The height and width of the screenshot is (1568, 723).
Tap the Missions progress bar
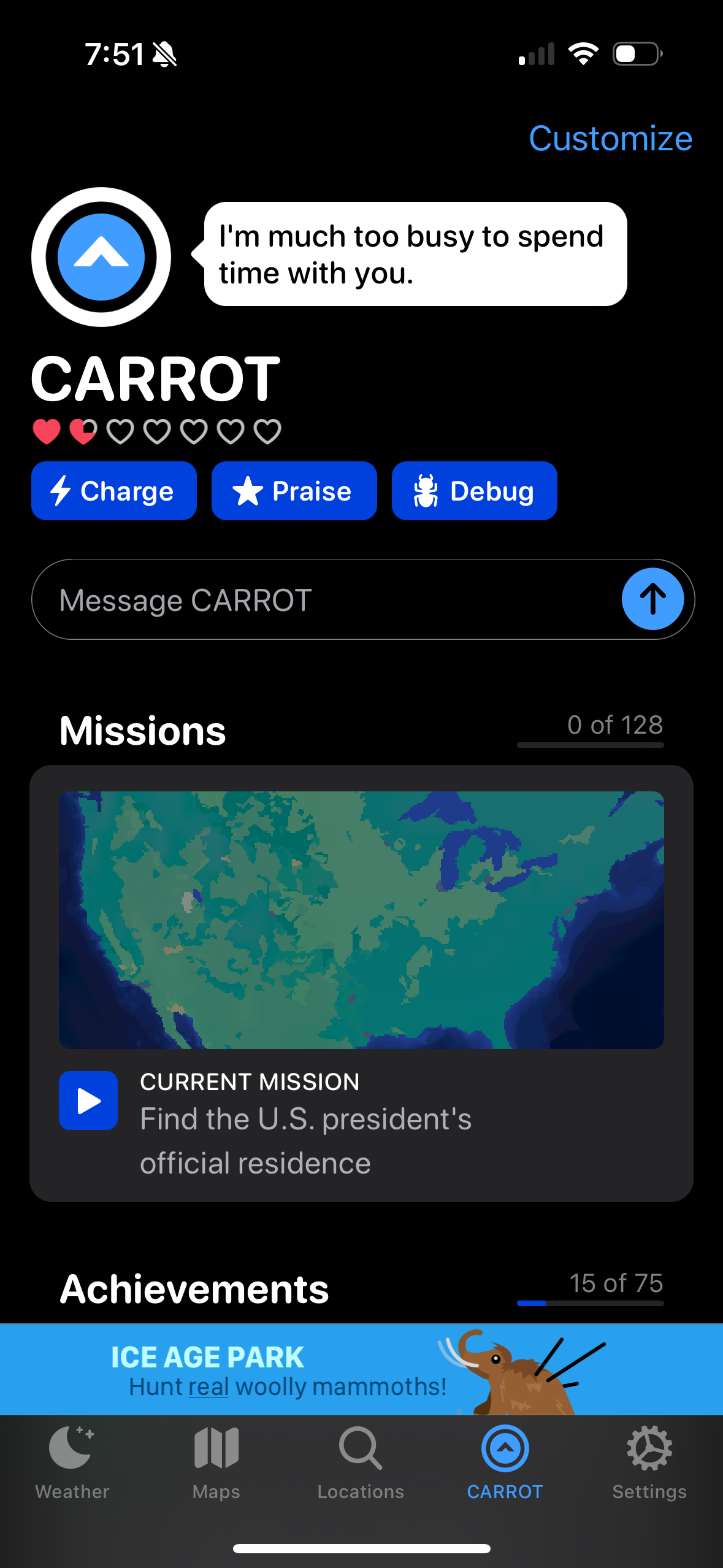click(590, 744)
